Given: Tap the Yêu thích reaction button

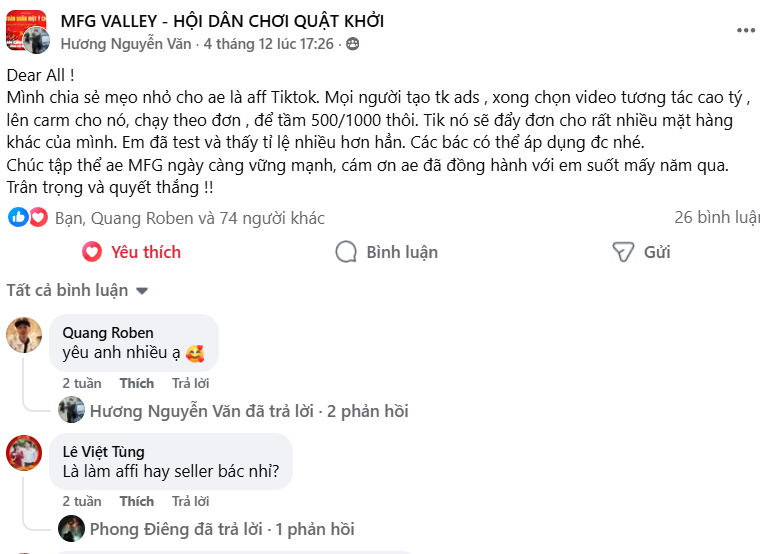Looking at the screenshot, I should [132, 252].
